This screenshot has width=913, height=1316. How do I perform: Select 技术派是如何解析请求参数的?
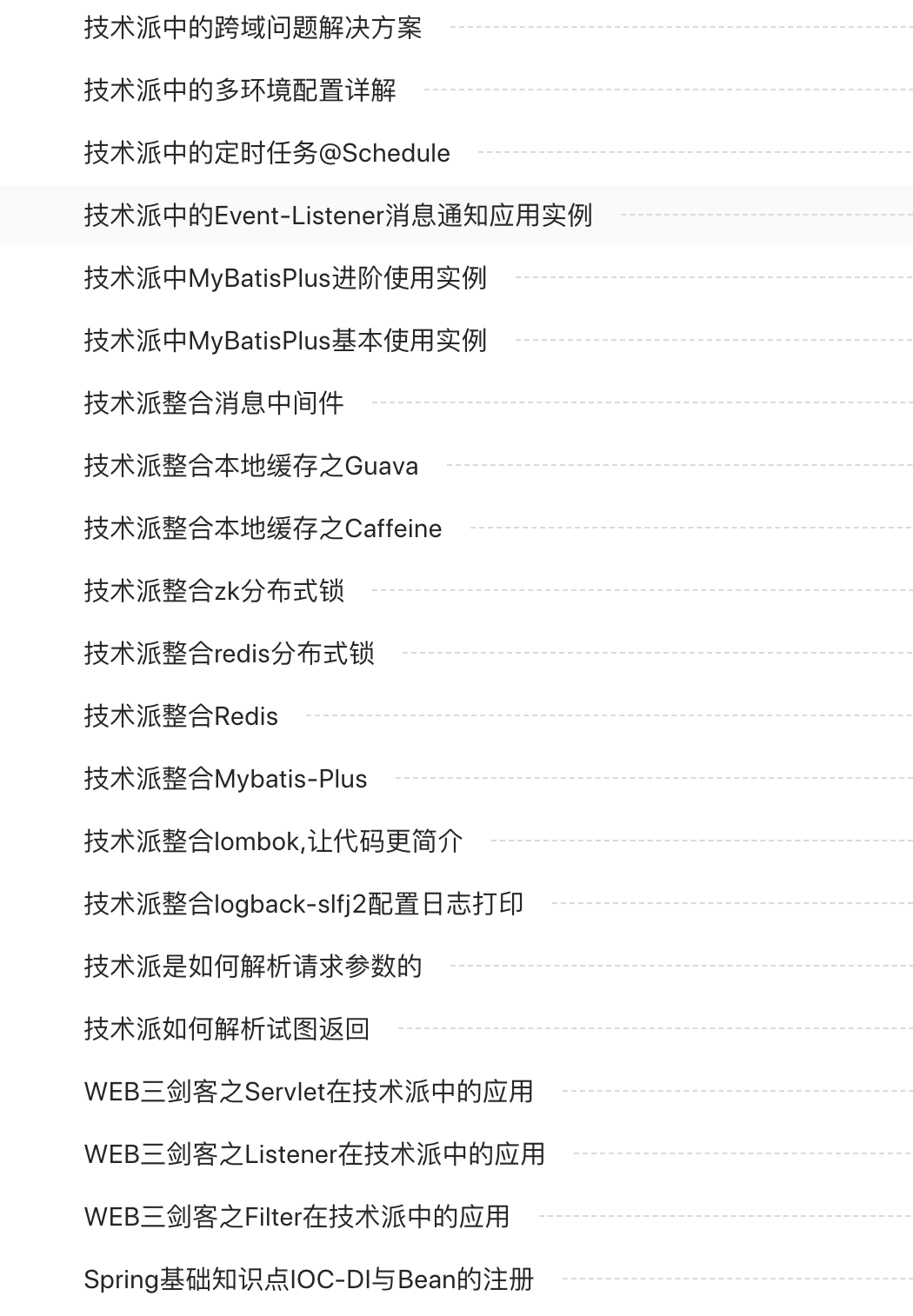pos(253,967)
